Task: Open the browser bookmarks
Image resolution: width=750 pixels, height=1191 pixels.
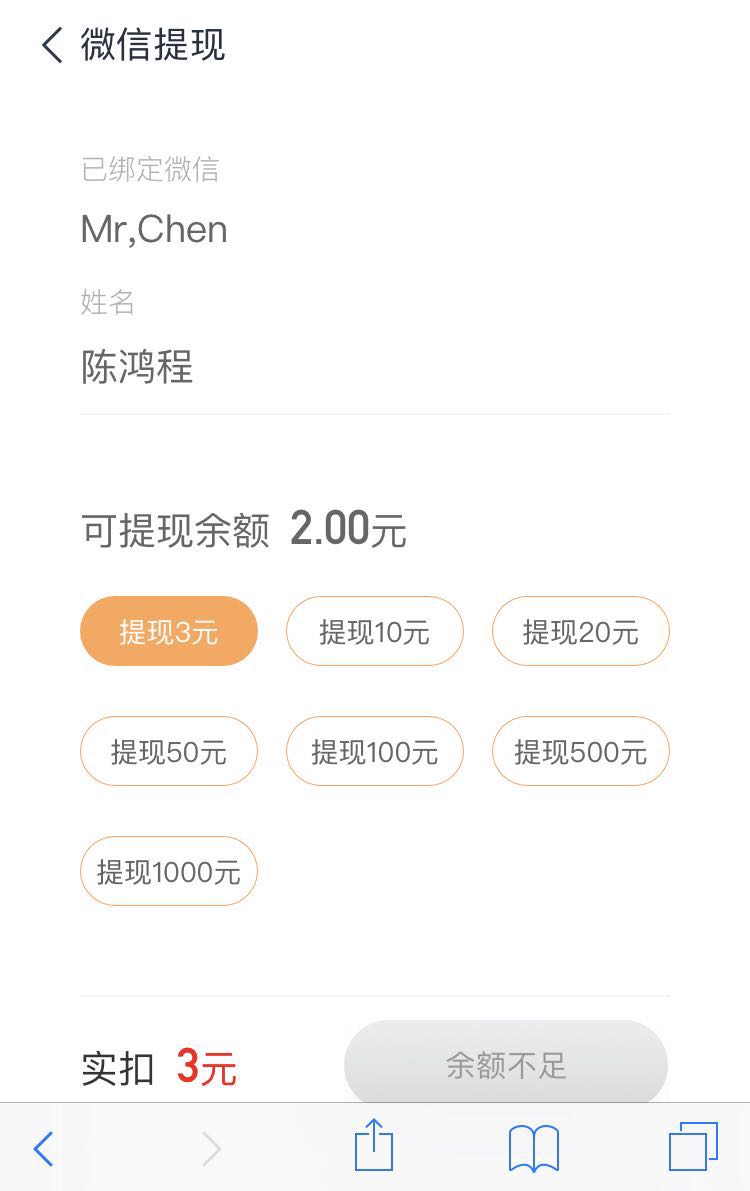Action: 533,1147
